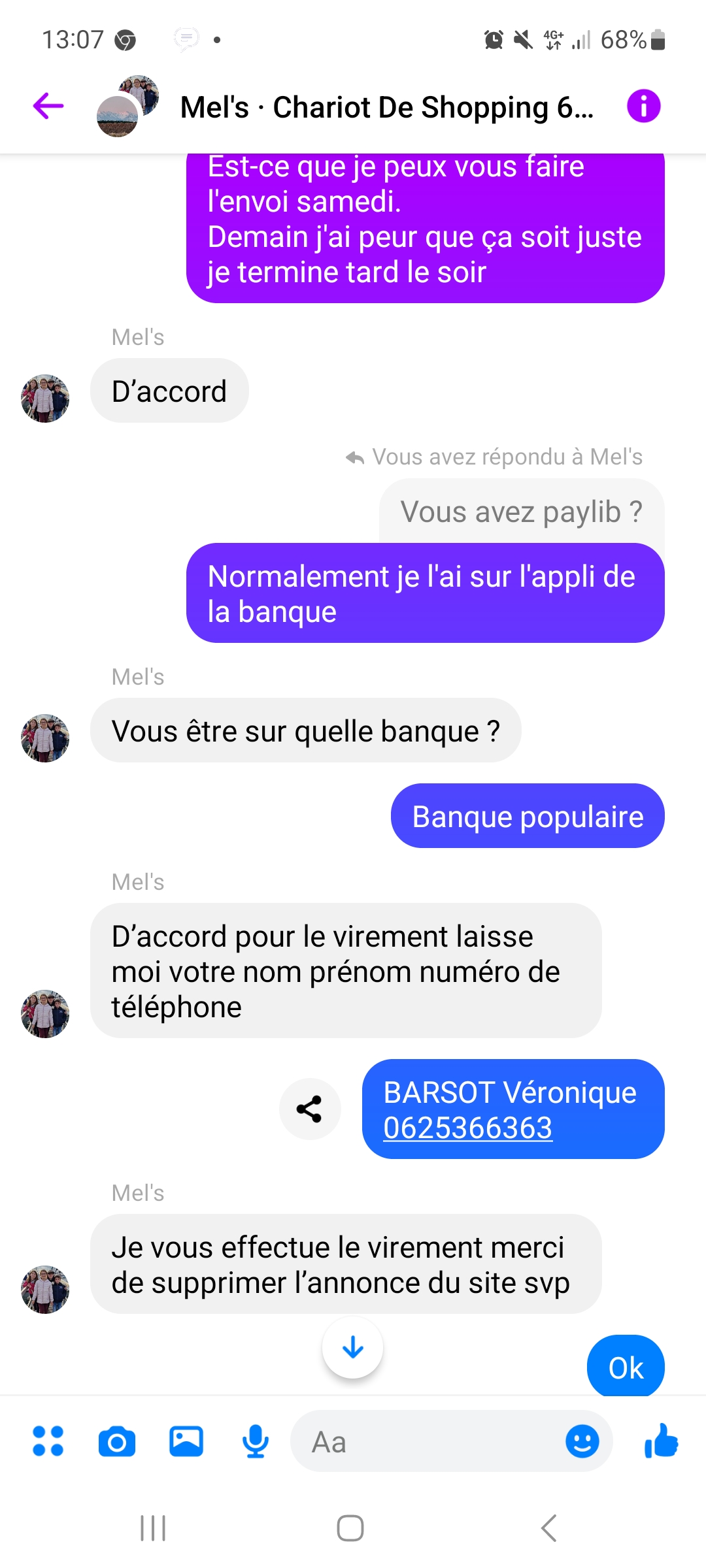Image resolution: width=706 pixels, height=1568 pixels.
Task: Send a thumbs-up like
Action: coord(661,1441)
